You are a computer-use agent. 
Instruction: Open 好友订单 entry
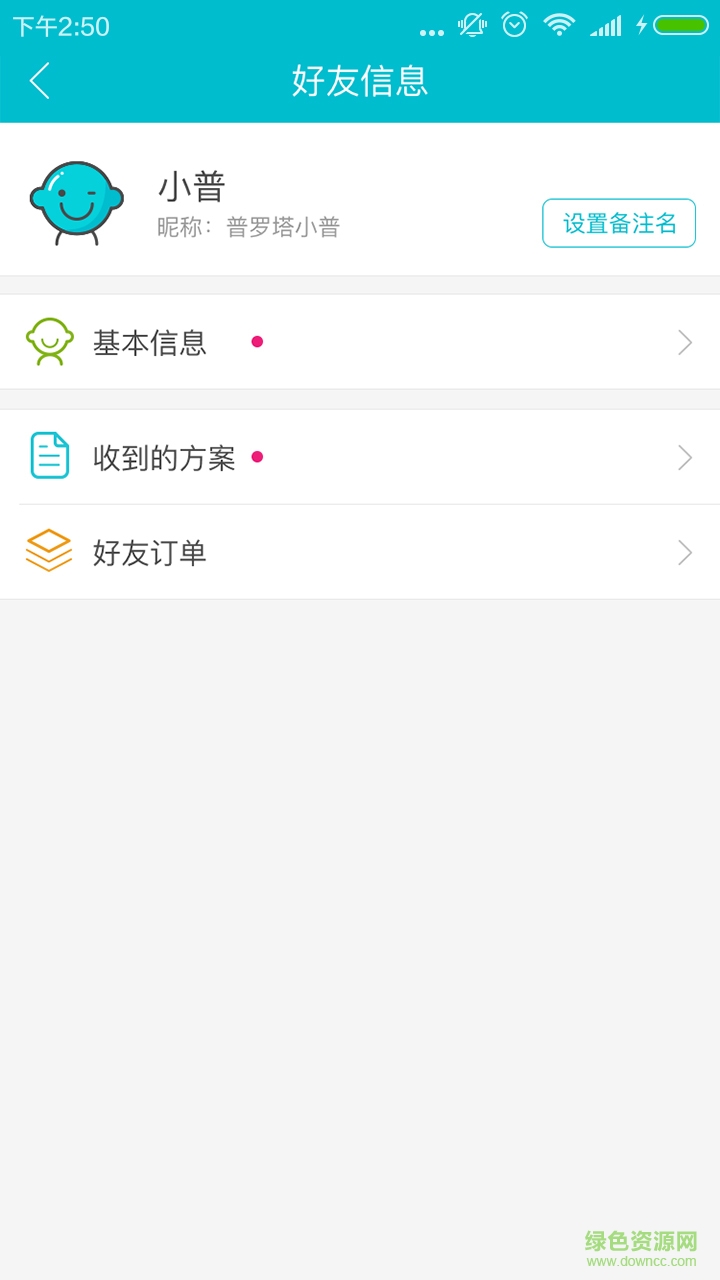[x=360, y=552]
